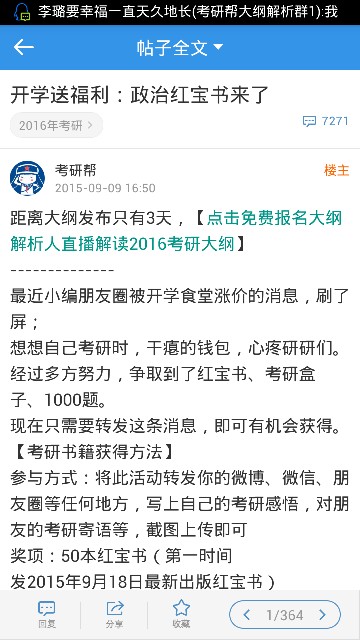Viewport: 360px width, 640px height.
Task: Go to the next page arrow
Action: pos(322,614)
